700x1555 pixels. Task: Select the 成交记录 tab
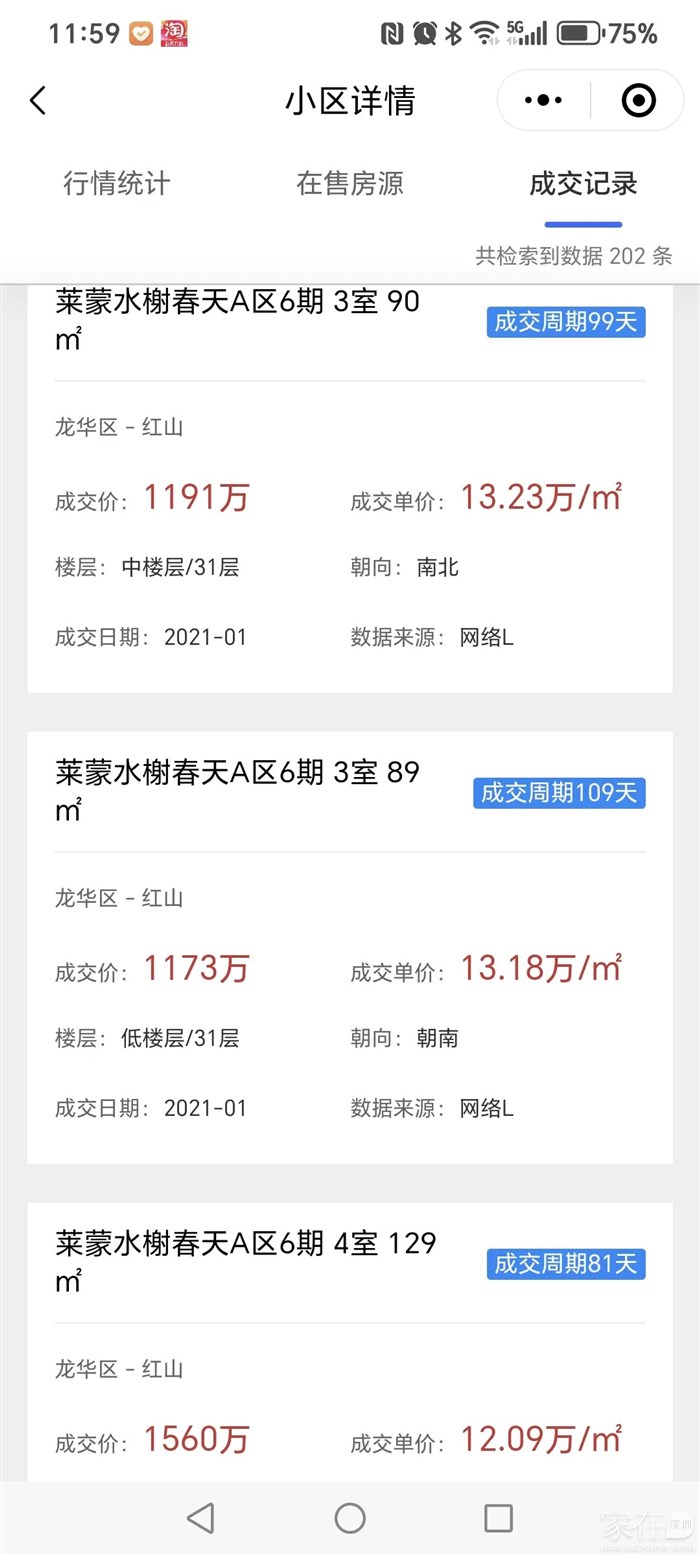coord(583,184)
